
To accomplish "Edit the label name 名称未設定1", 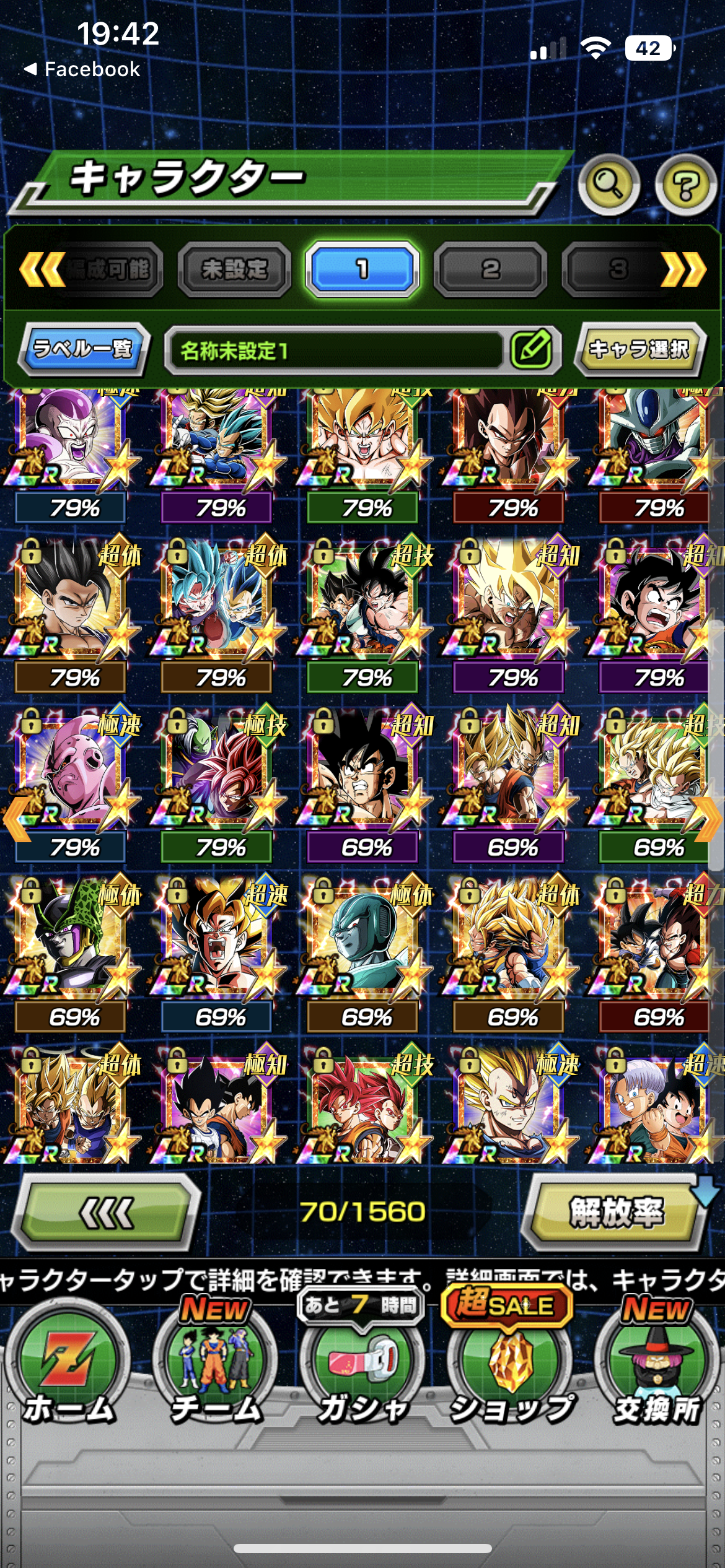I will (x=532, y=349).
